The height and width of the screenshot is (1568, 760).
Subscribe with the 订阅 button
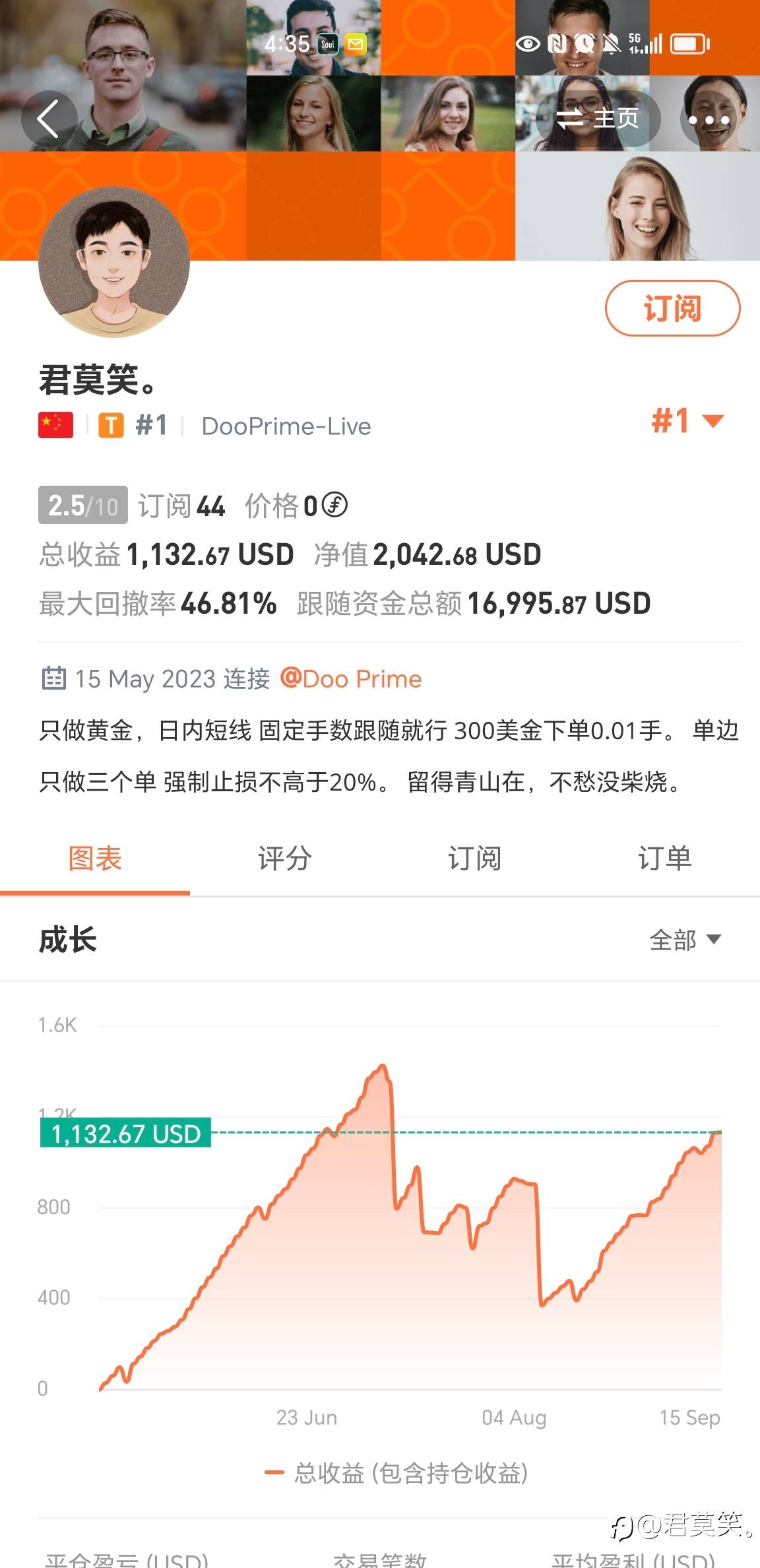coord(673,308)
